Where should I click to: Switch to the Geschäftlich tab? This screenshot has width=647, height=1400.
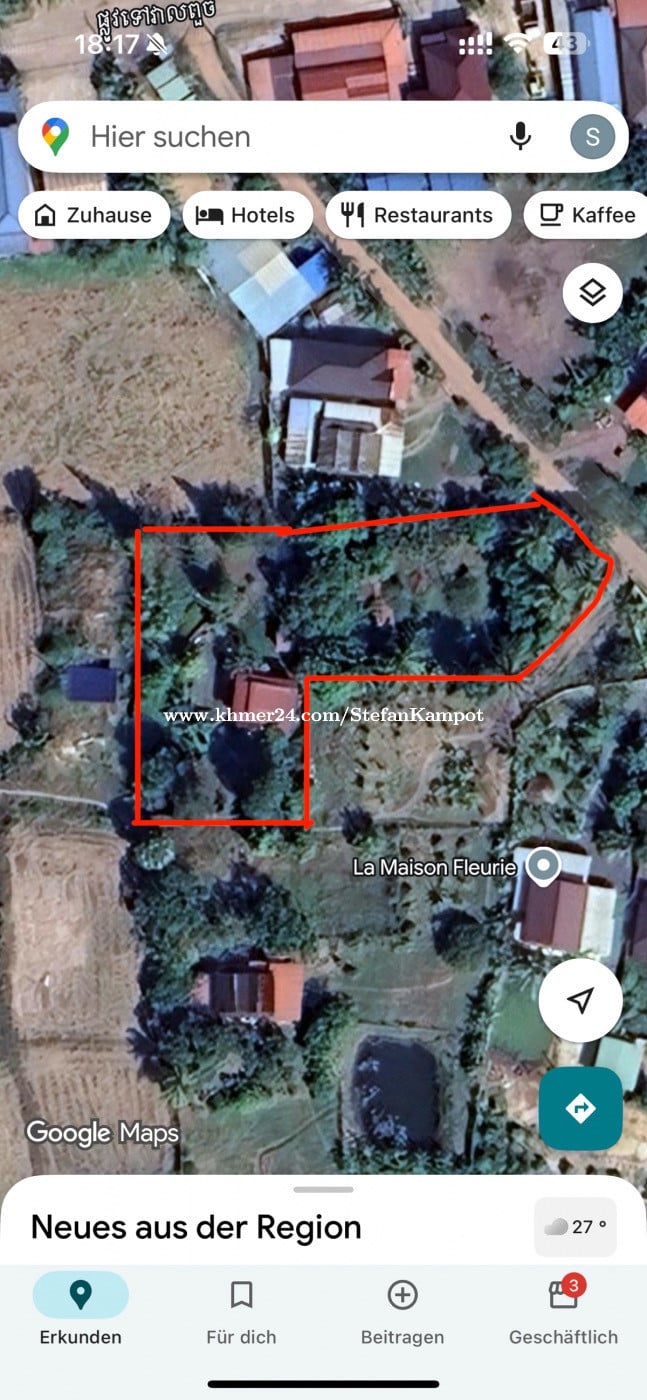tap(563, 1310)
